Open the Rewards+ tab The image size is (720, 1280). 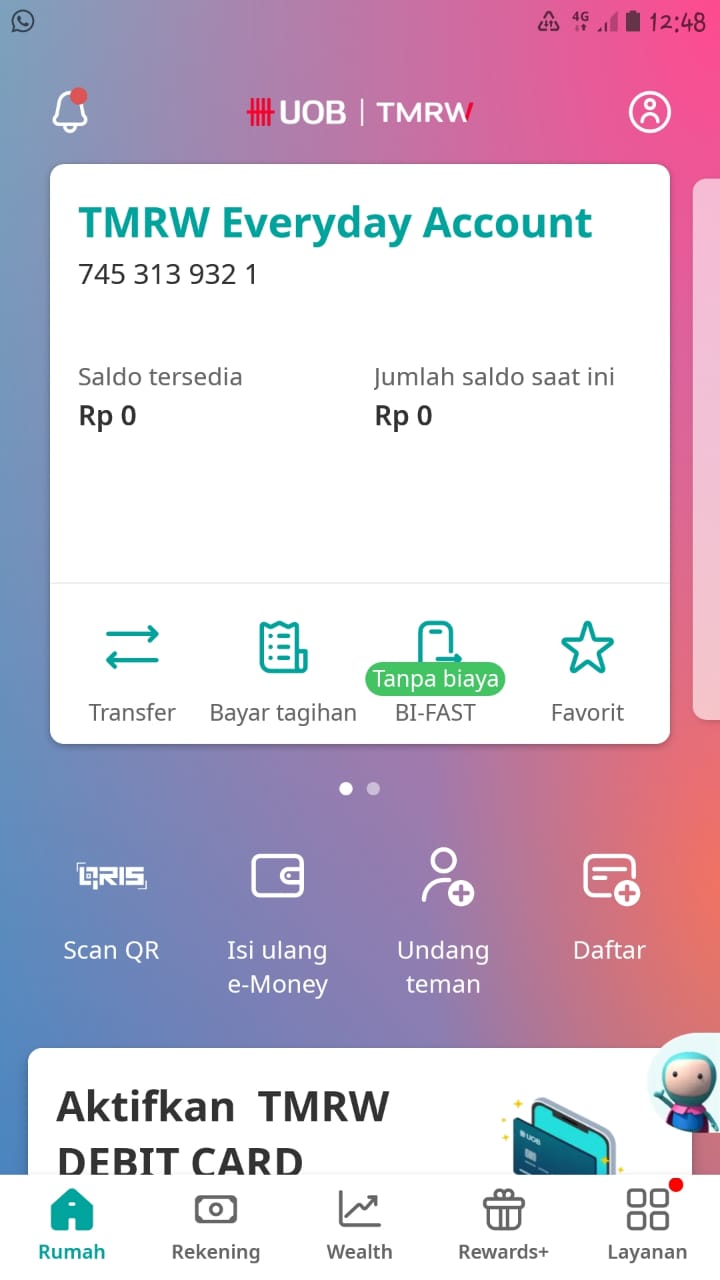coord(504,1224)
